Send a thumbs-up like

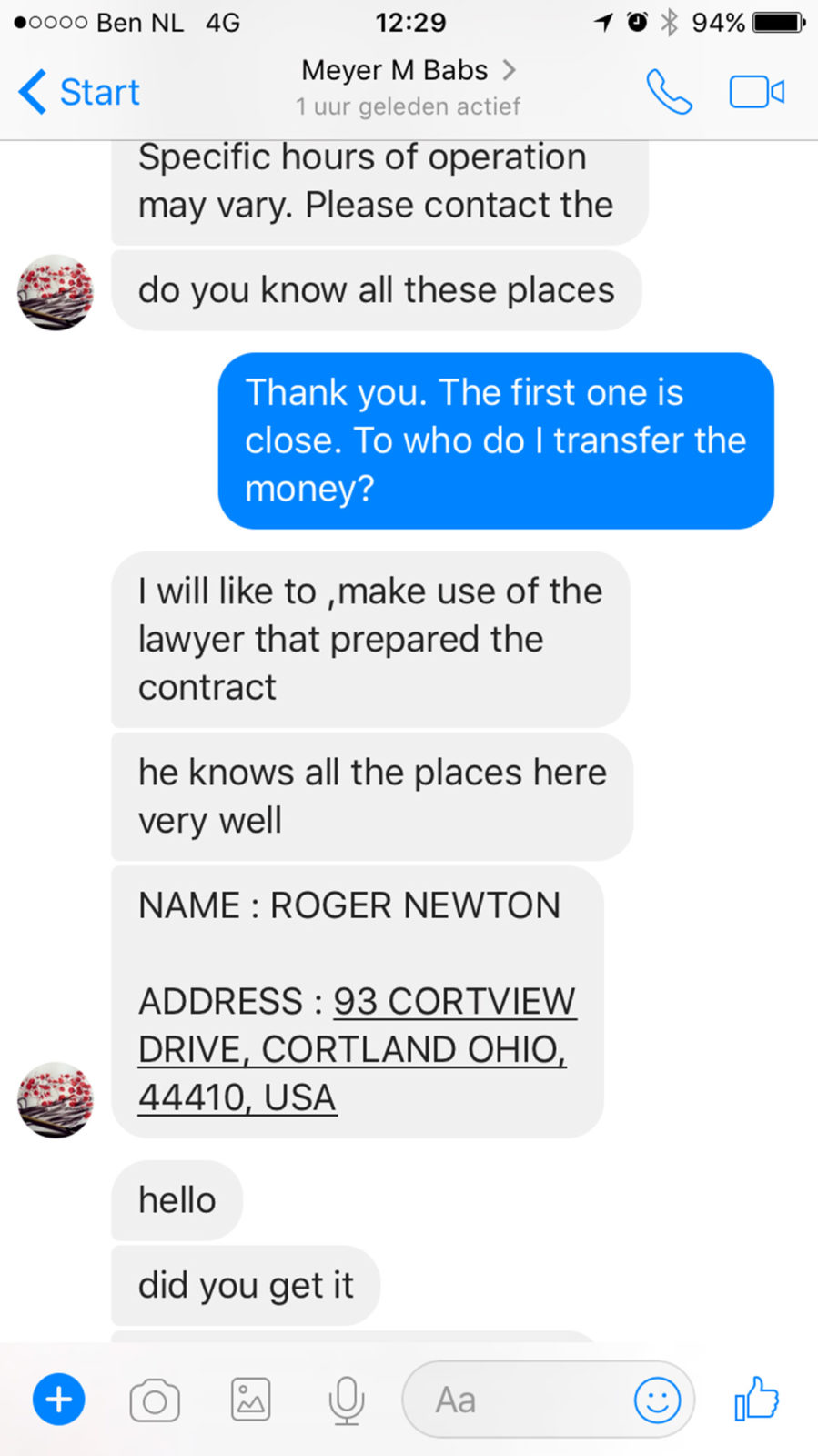757,1399
